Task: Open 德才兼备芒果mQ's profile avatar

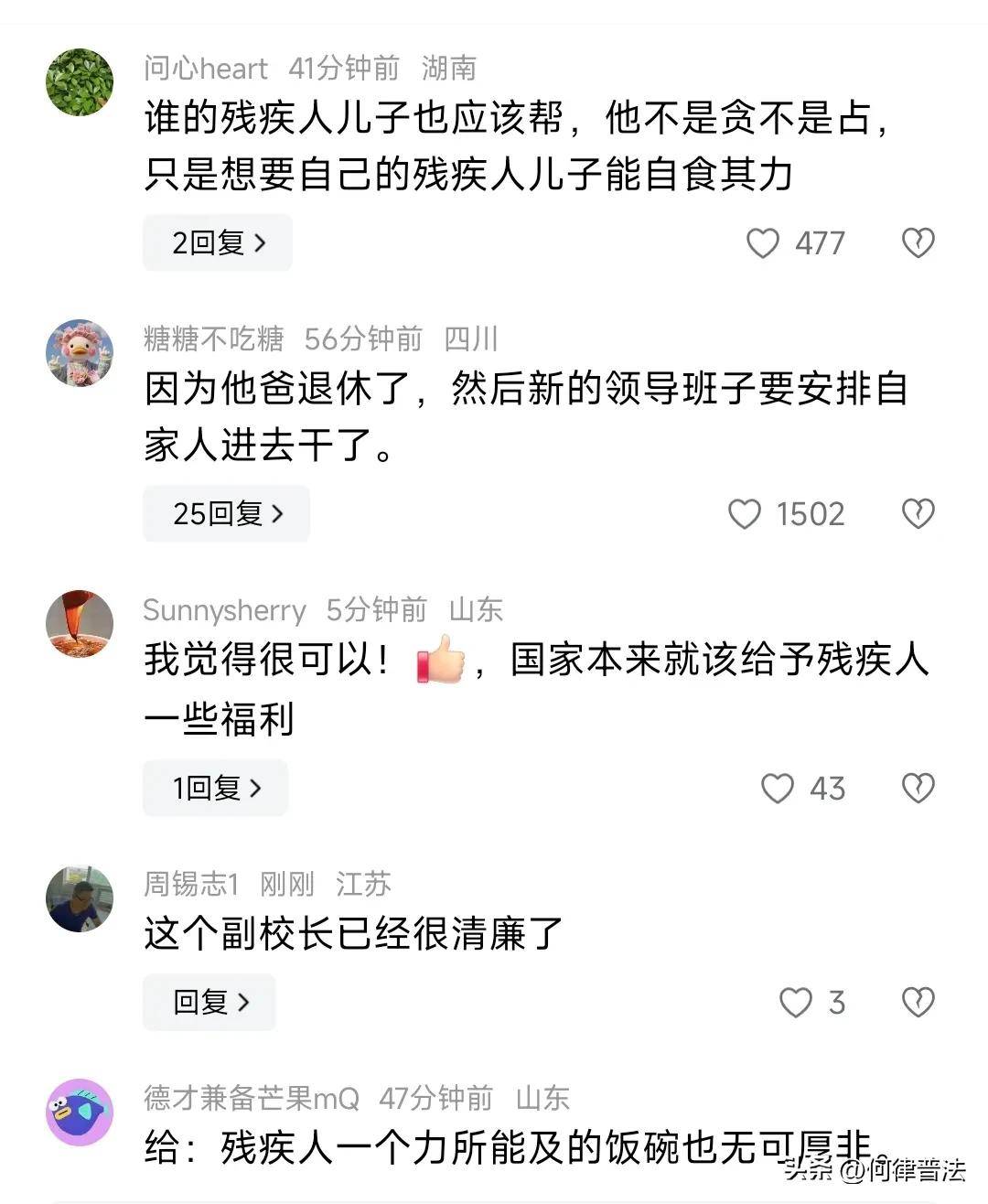Action: pyautogui.click(x=81, y=1112)
